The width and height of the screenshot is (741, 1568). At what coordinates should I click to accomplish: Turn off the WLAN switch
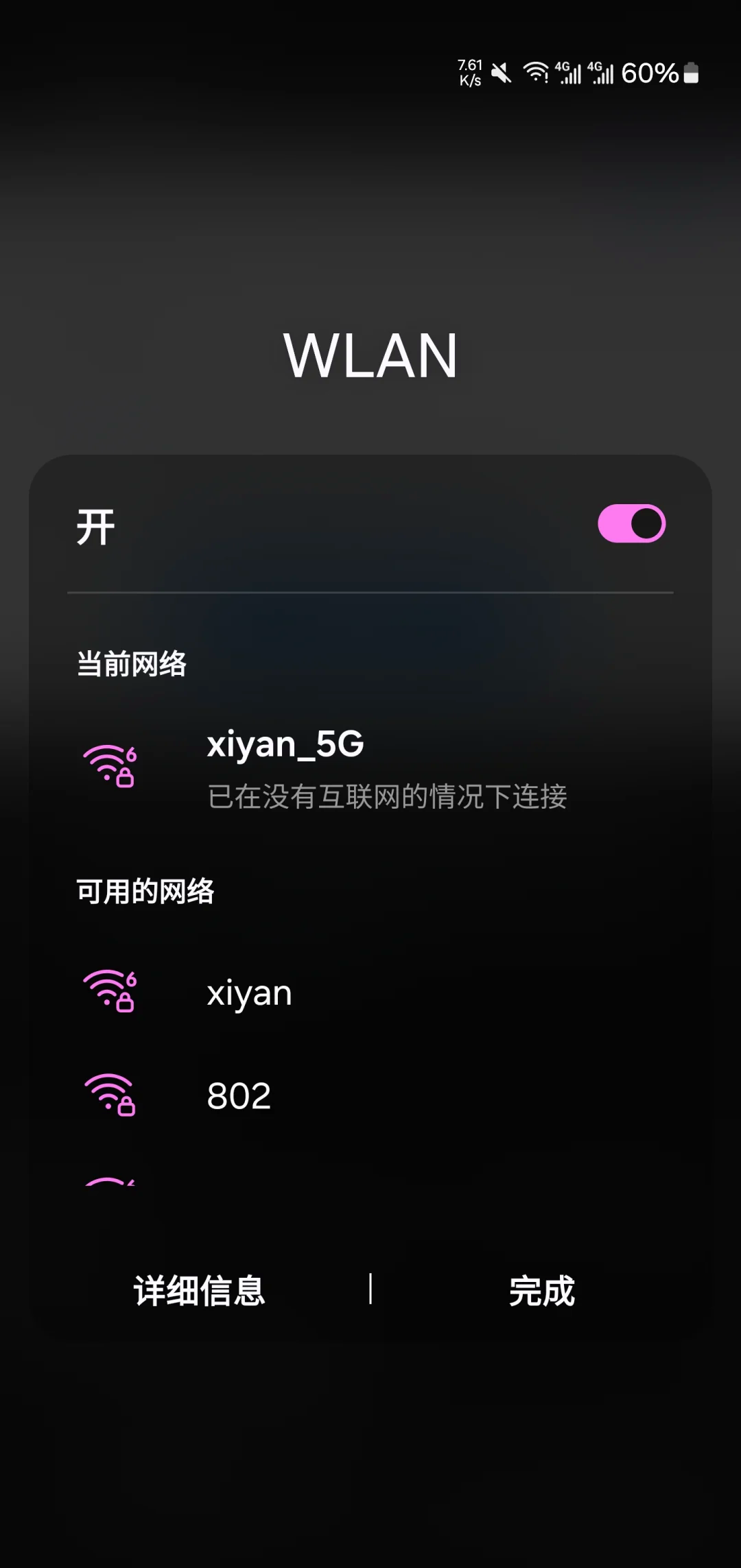coord(631,524)
